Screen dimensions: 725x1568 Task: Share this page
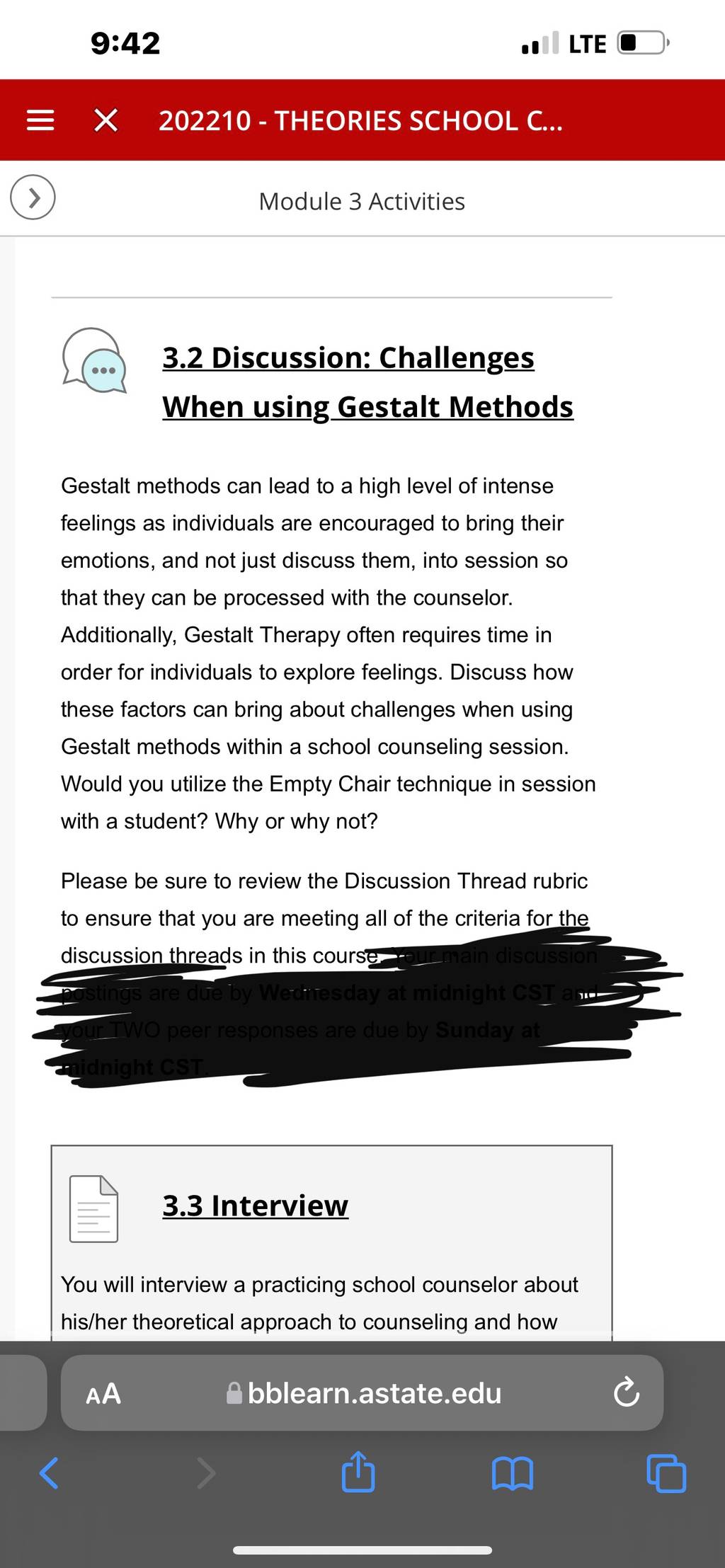point(358,1472)
